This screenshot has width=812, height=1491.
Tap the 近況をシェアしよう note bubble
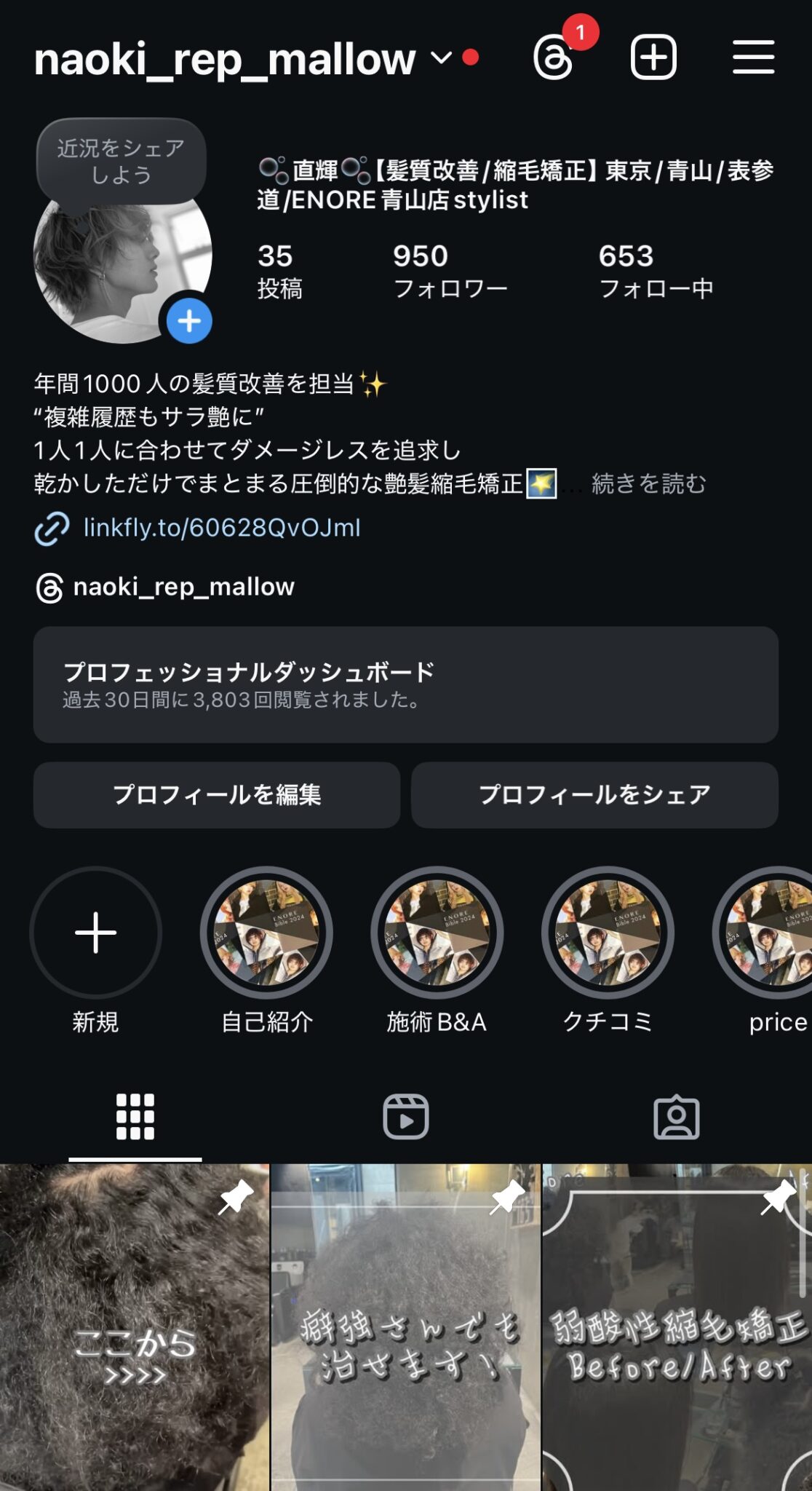click(121, 162)
